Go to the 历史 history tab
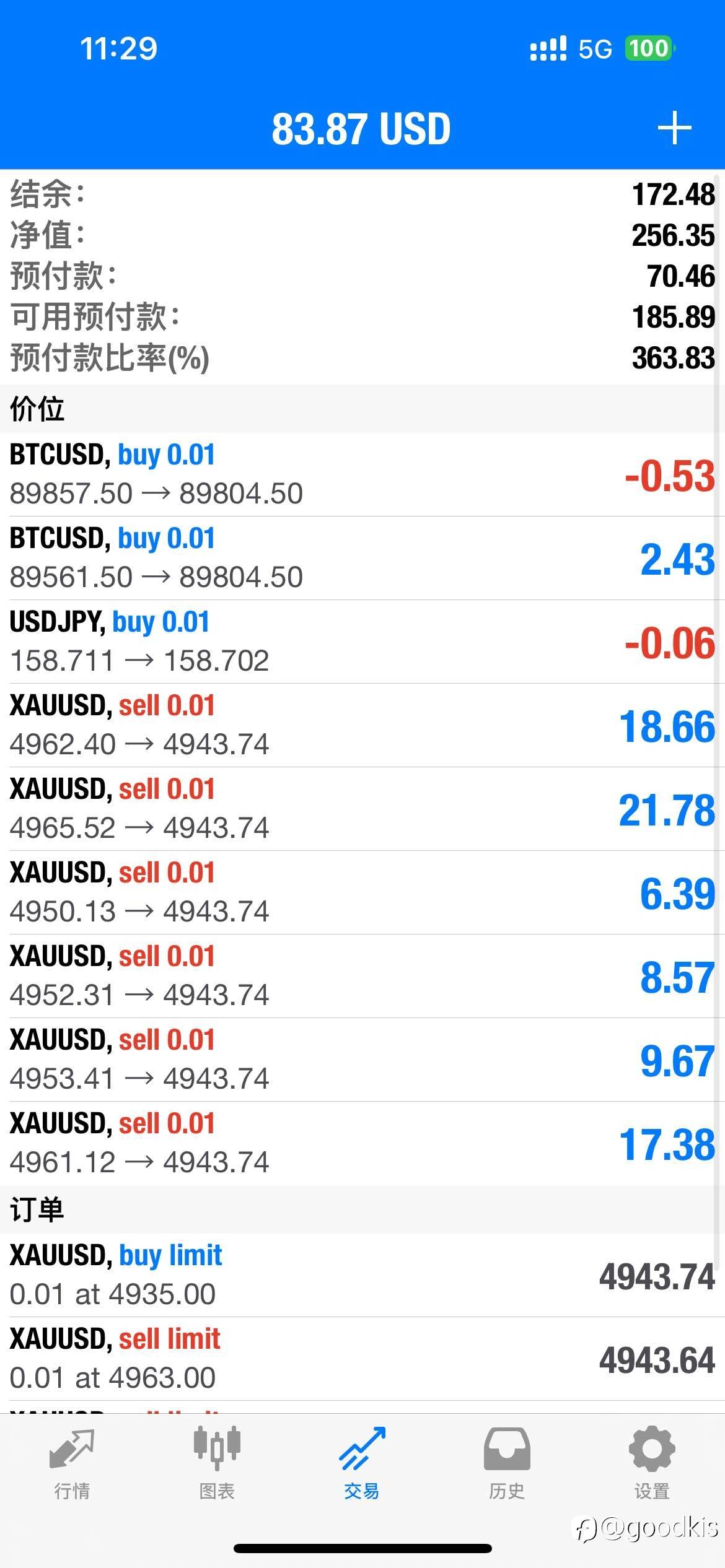The image size is (725, 1568). (507, 1464)
